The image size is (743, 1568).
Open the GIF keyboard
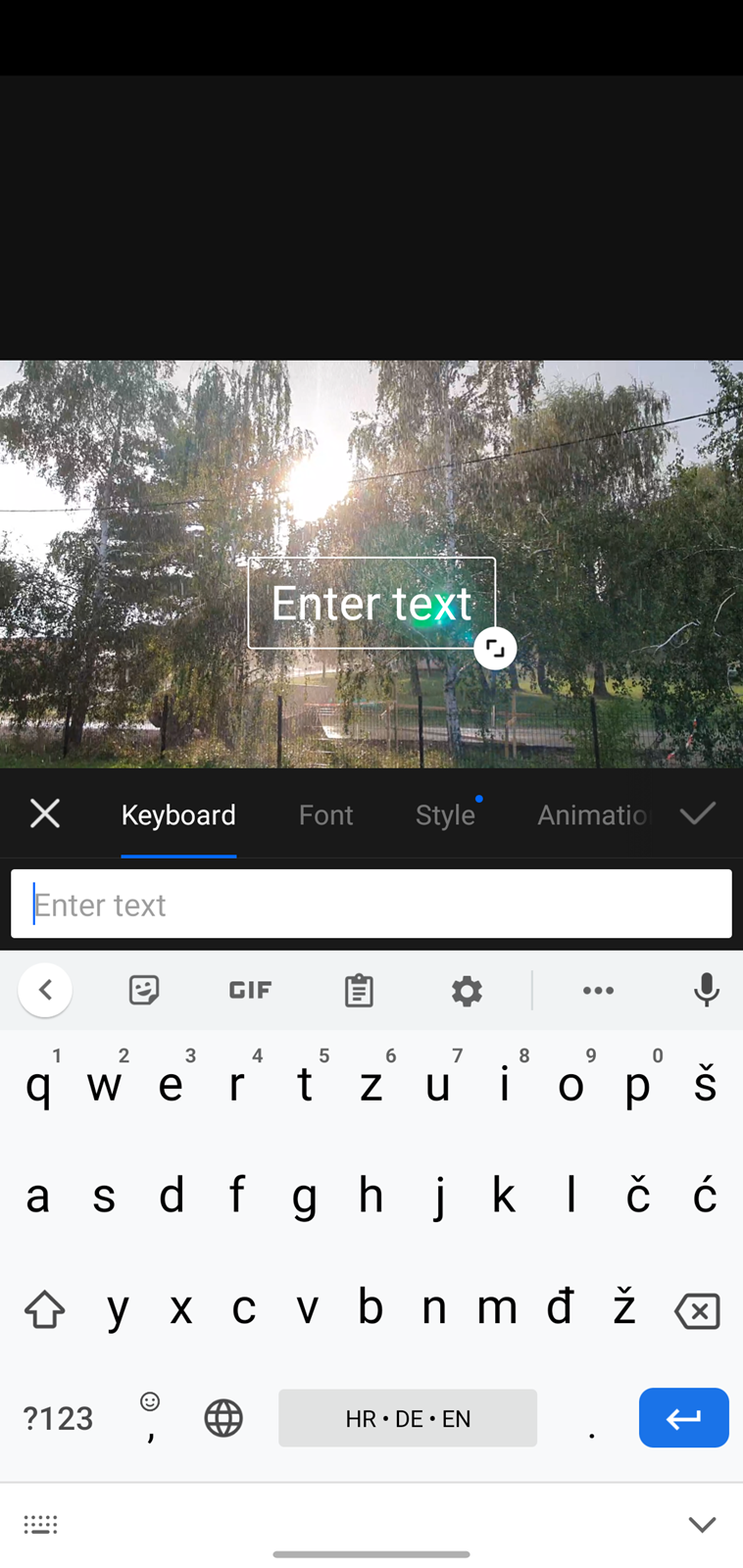coord(250,990)
